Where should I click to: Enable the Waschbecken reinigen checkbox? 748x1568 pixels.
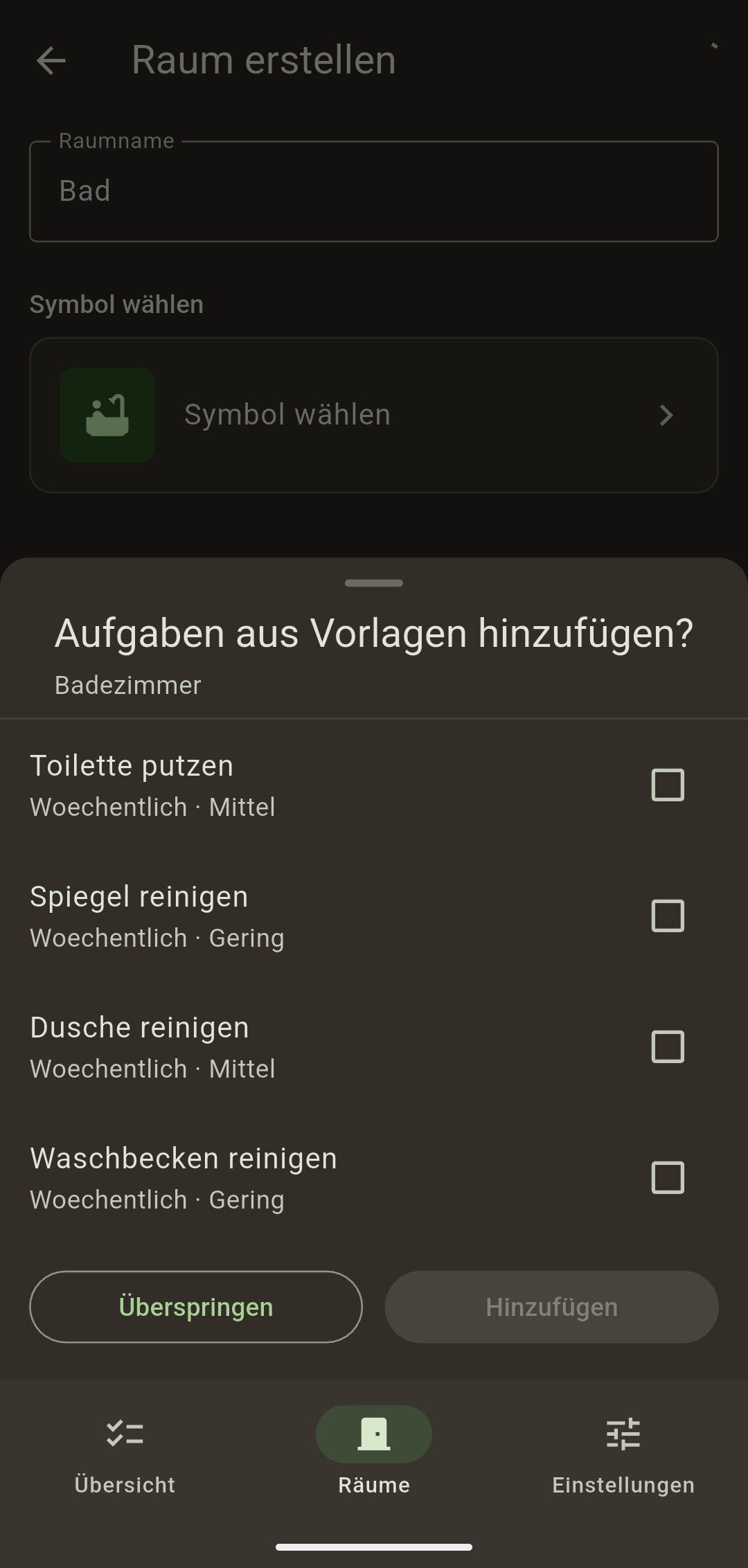pos(668,1178)
